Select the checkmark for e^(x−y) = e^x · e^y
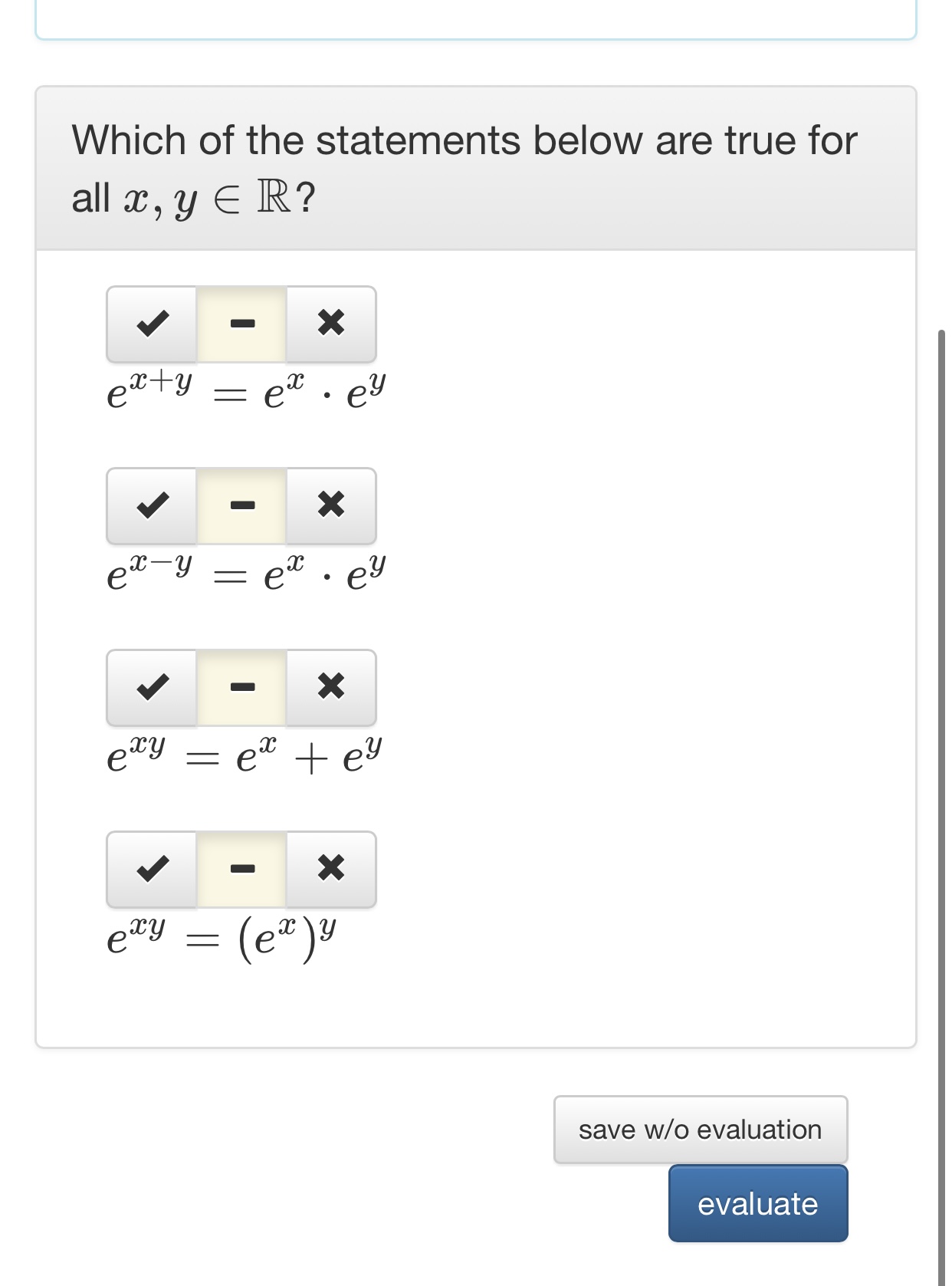This screenshot has width=952, height=1286. (151, 506)
